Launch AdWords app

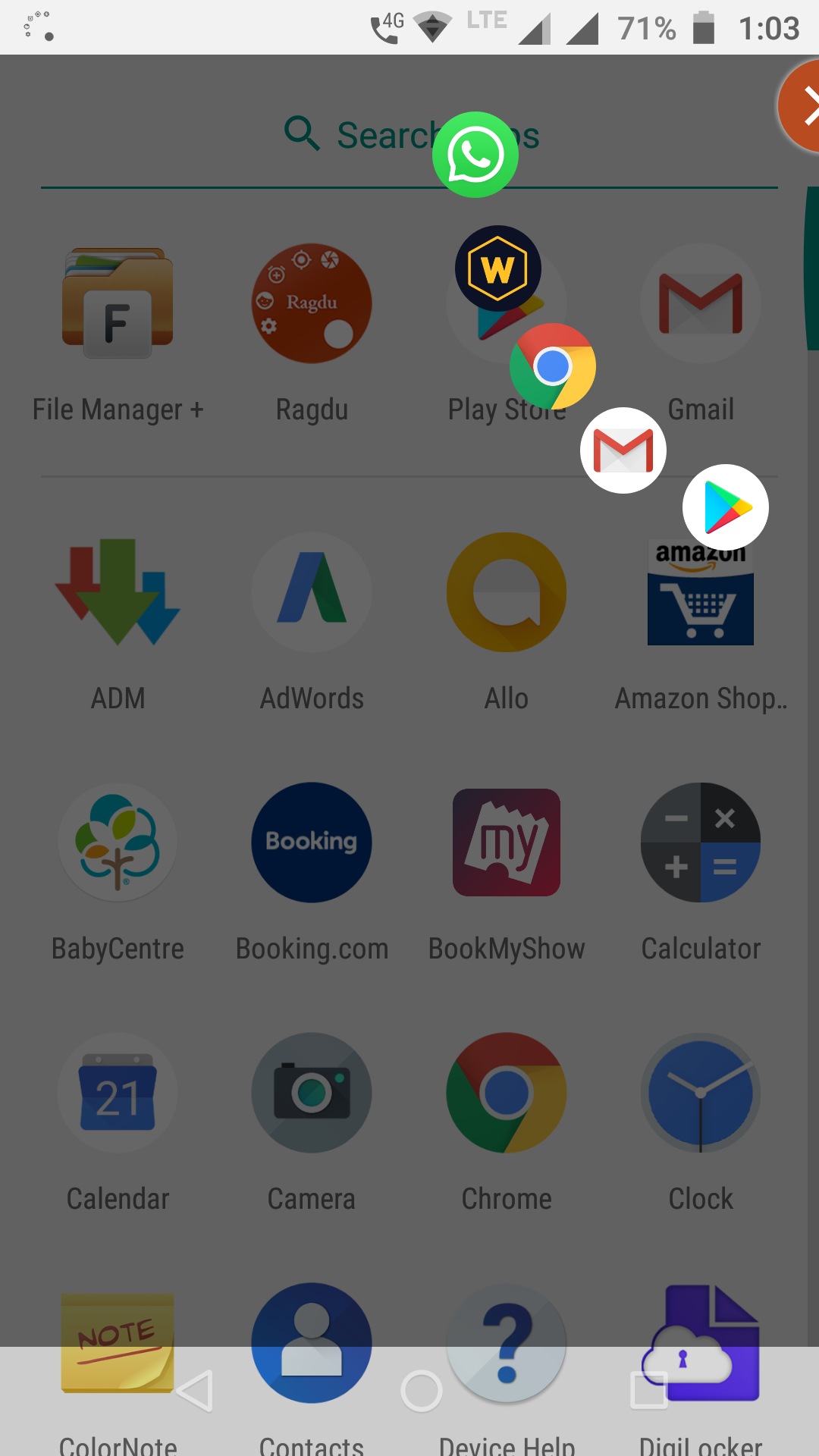pyautogui.click(x=312, y=592)
